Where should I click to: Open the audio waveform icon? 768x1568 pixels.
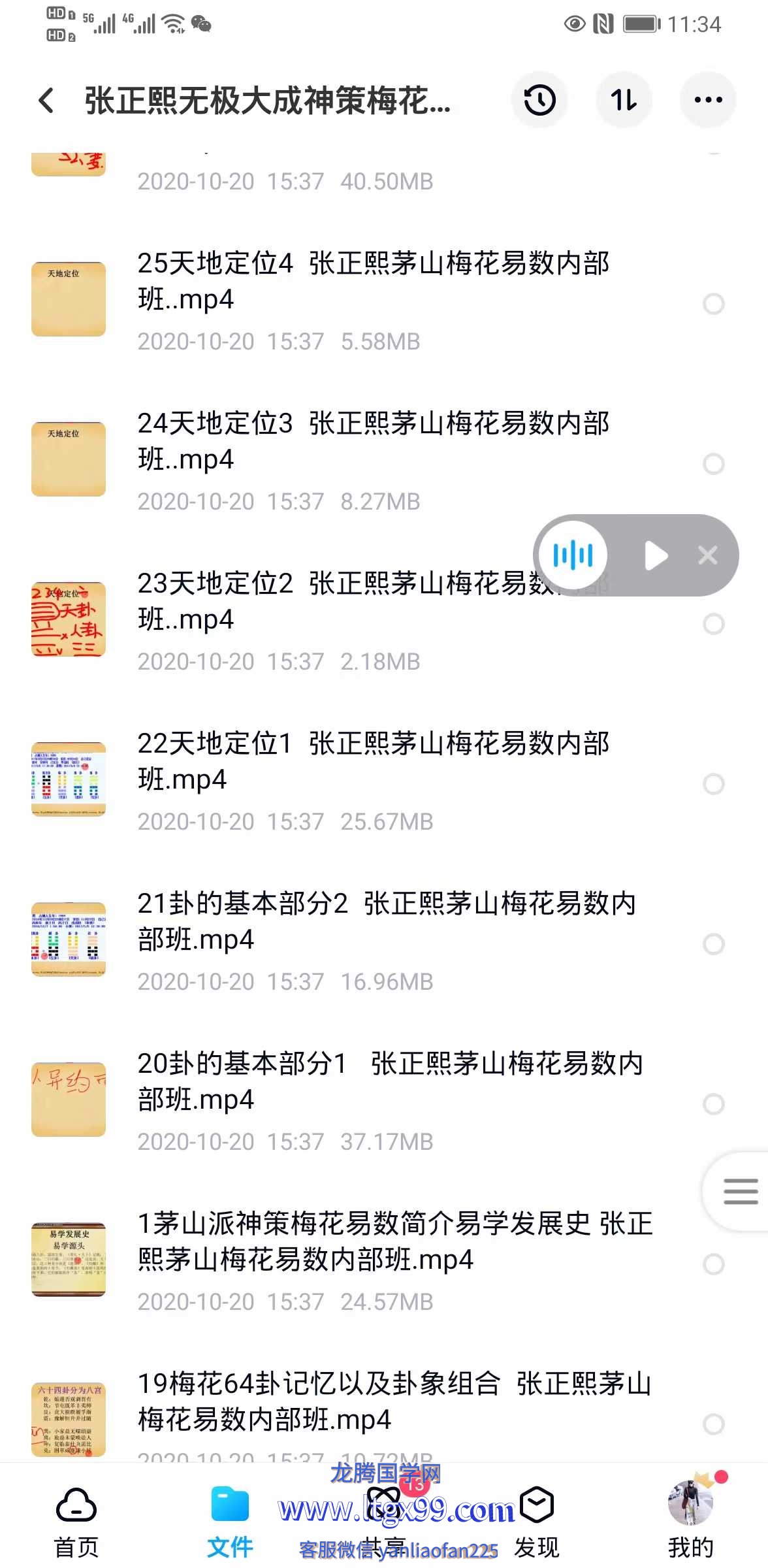(573, 556)
